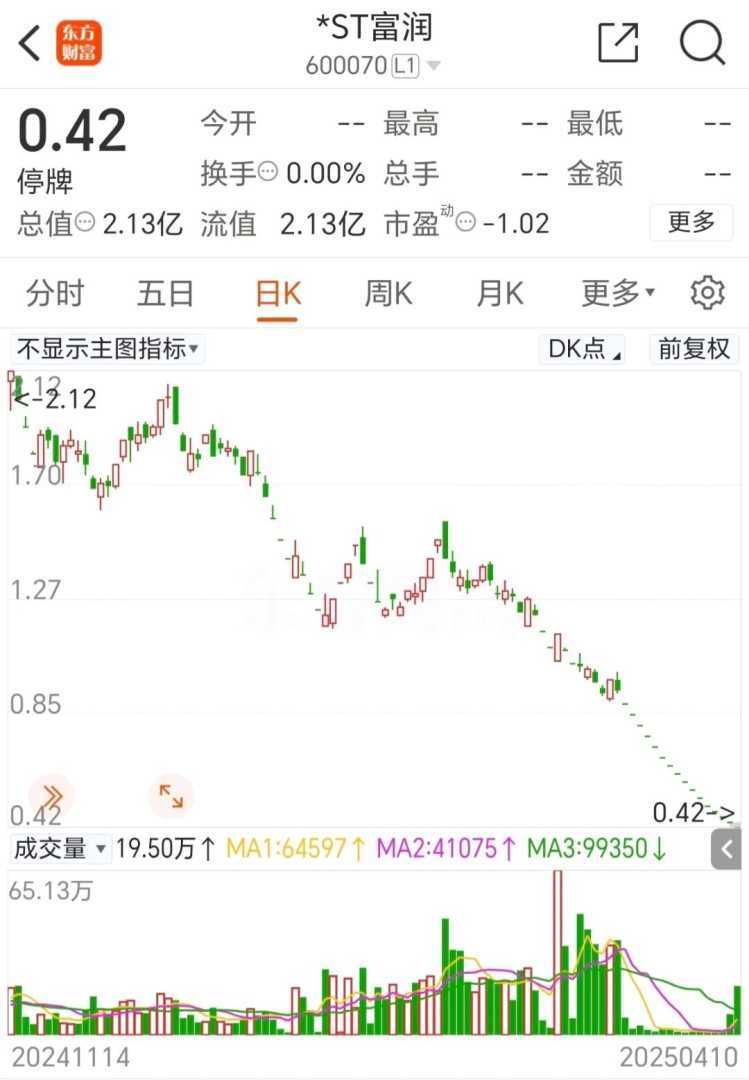749x1080 pixels.
Task: Tap 更多 to show more quote data
Action: [692, 222]
